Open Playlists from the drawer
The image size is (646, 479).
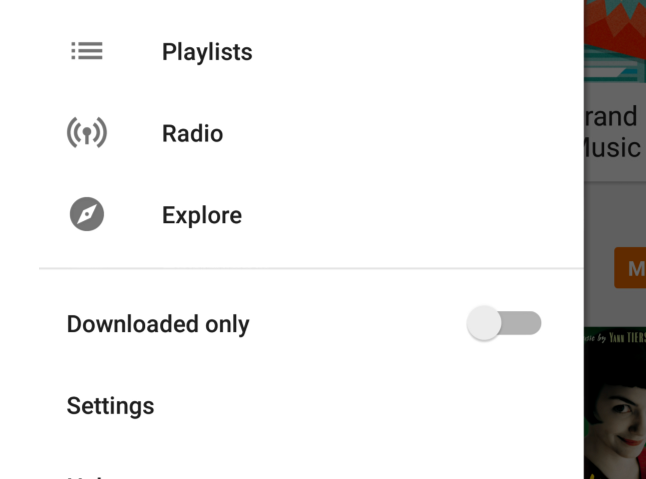point(206,52)
